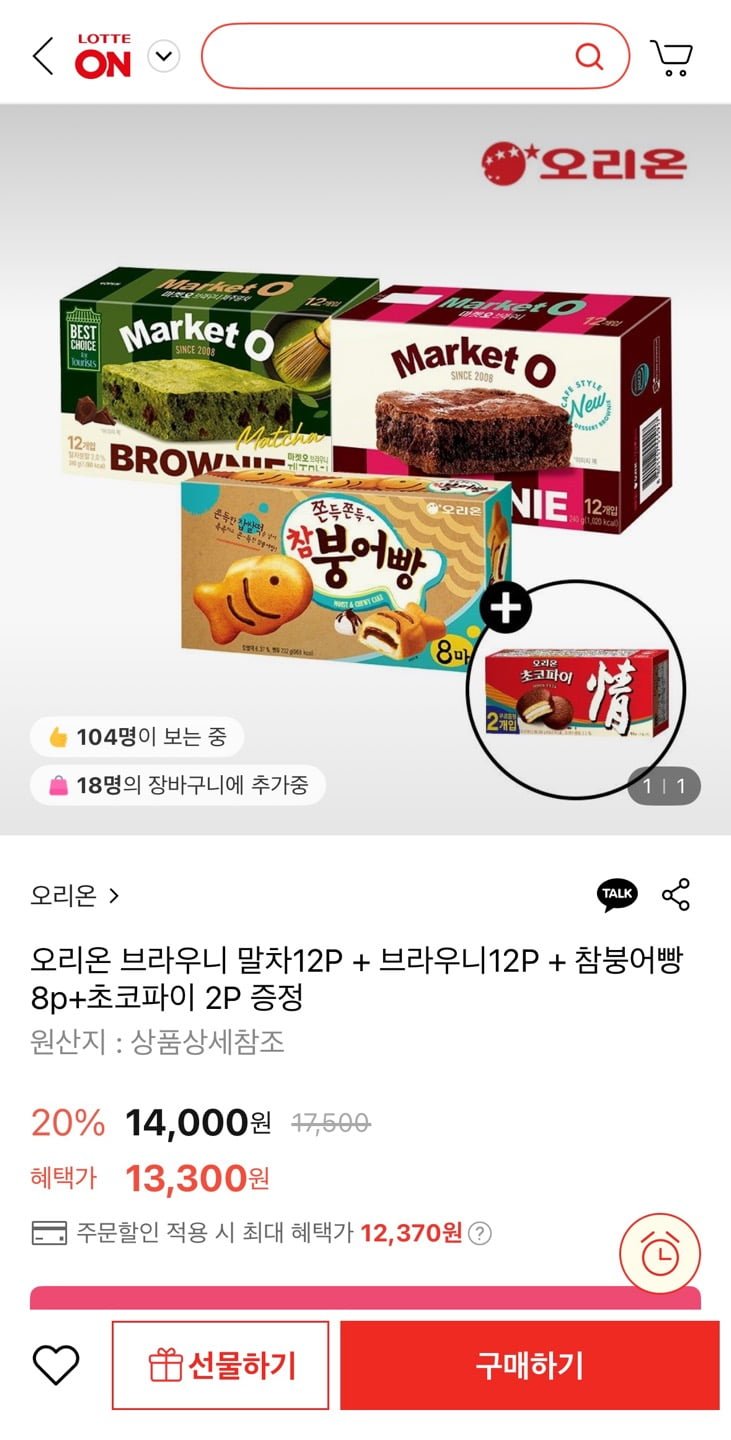
Task: Share via KakaoTalk icon
Action: coord(617,895)
